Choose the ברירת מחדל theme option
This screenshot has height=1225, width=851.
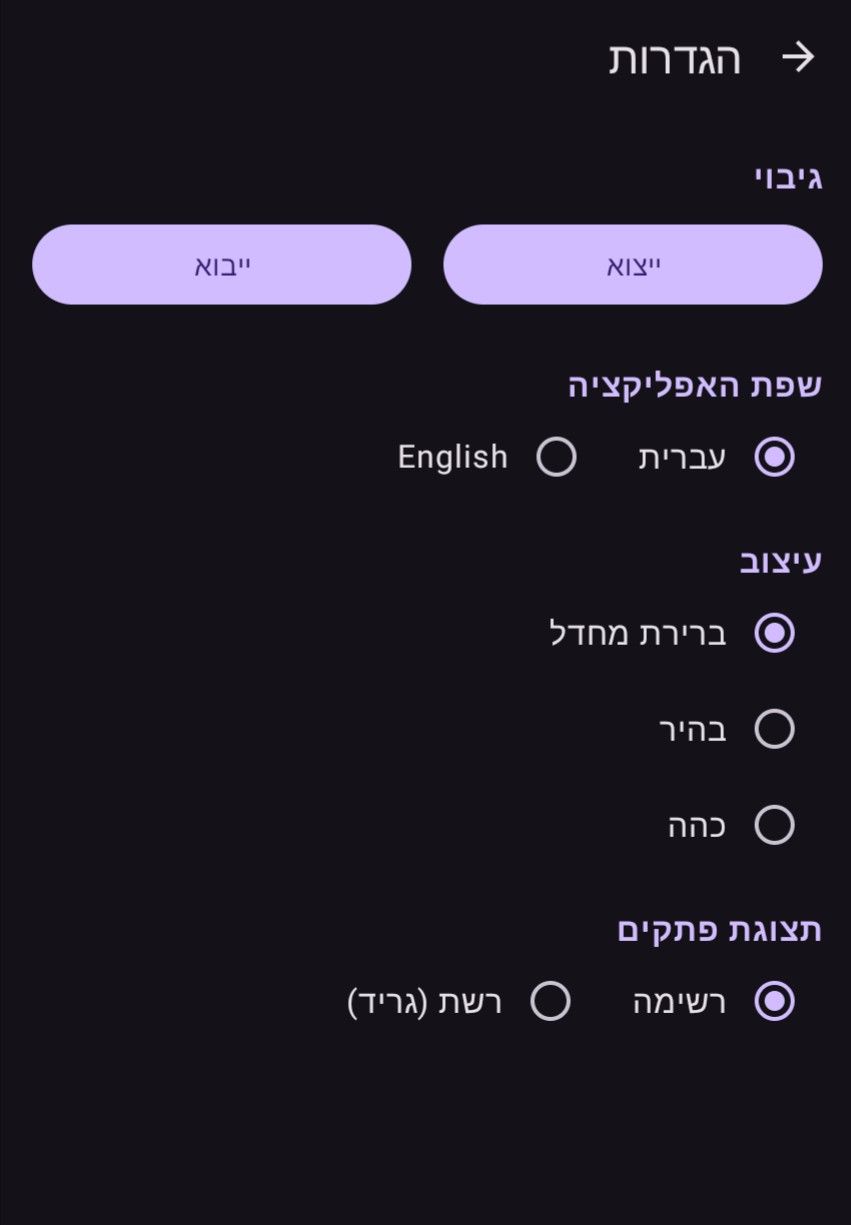click(x=773, y=633)
